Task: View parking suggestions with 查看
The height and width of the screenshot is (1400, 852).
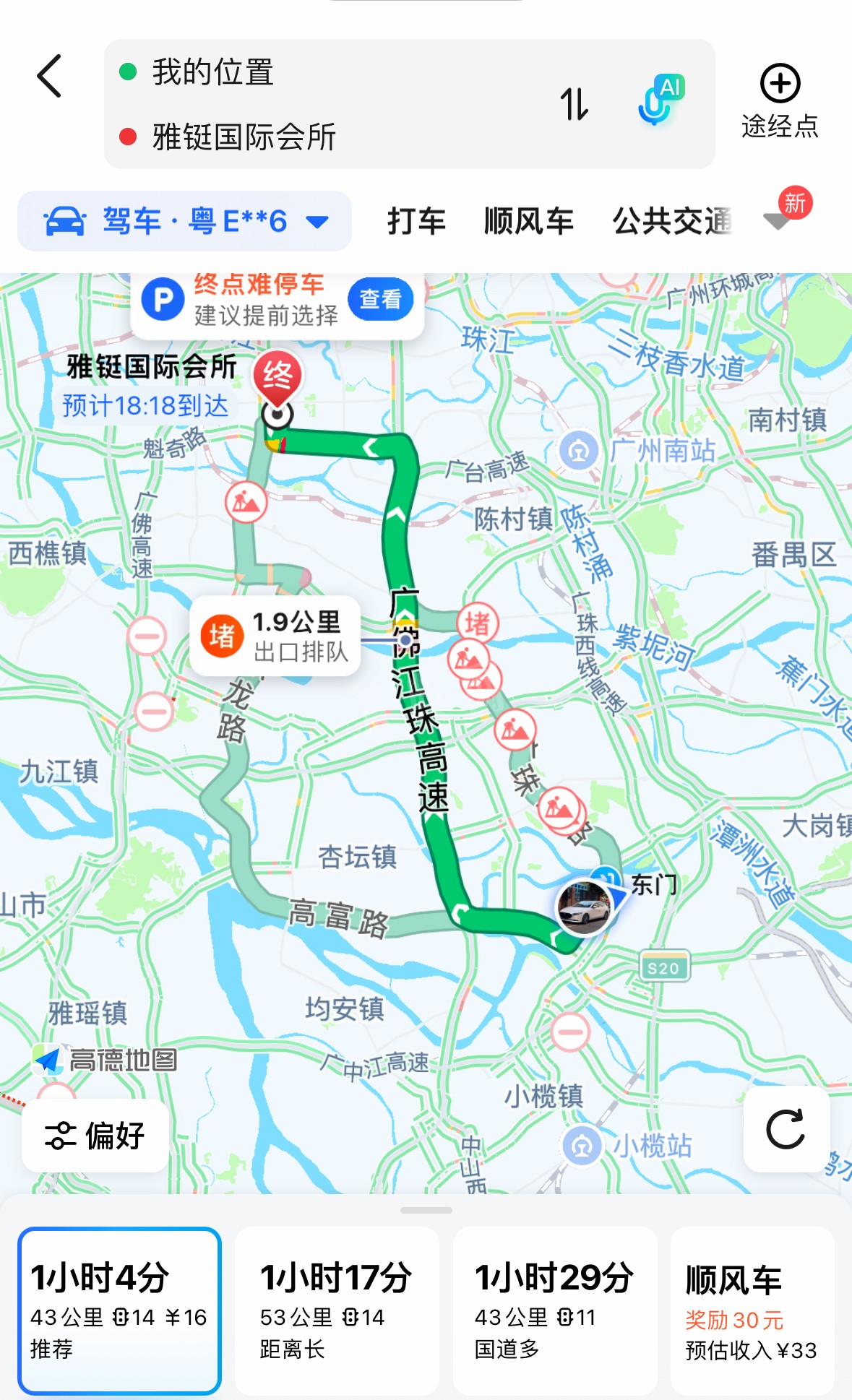Action: [x=380, y=299]
